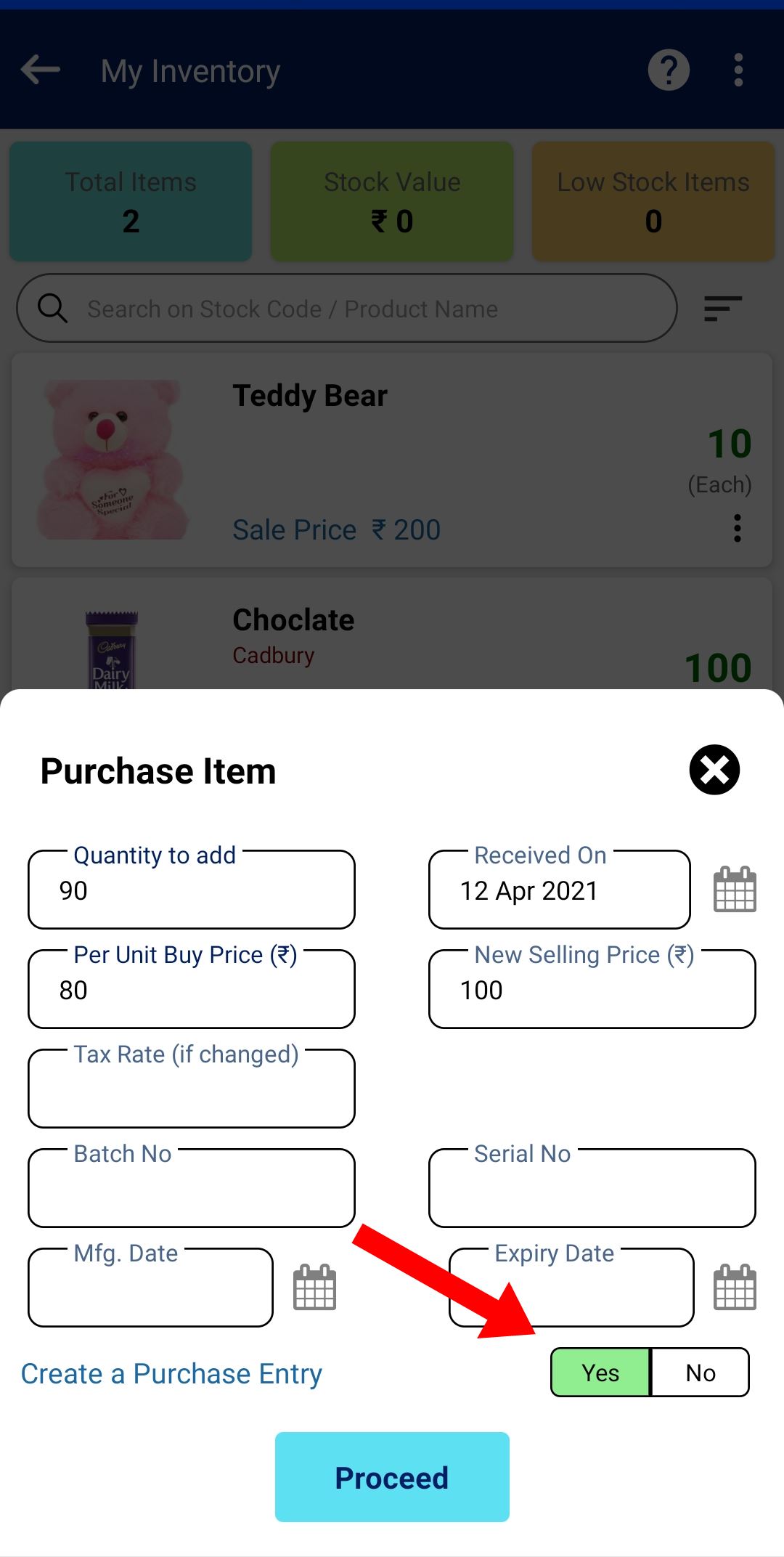Screen dimensions: 784x1557
Task: Fill in the Batch No field
Action: coord(192,1188)
